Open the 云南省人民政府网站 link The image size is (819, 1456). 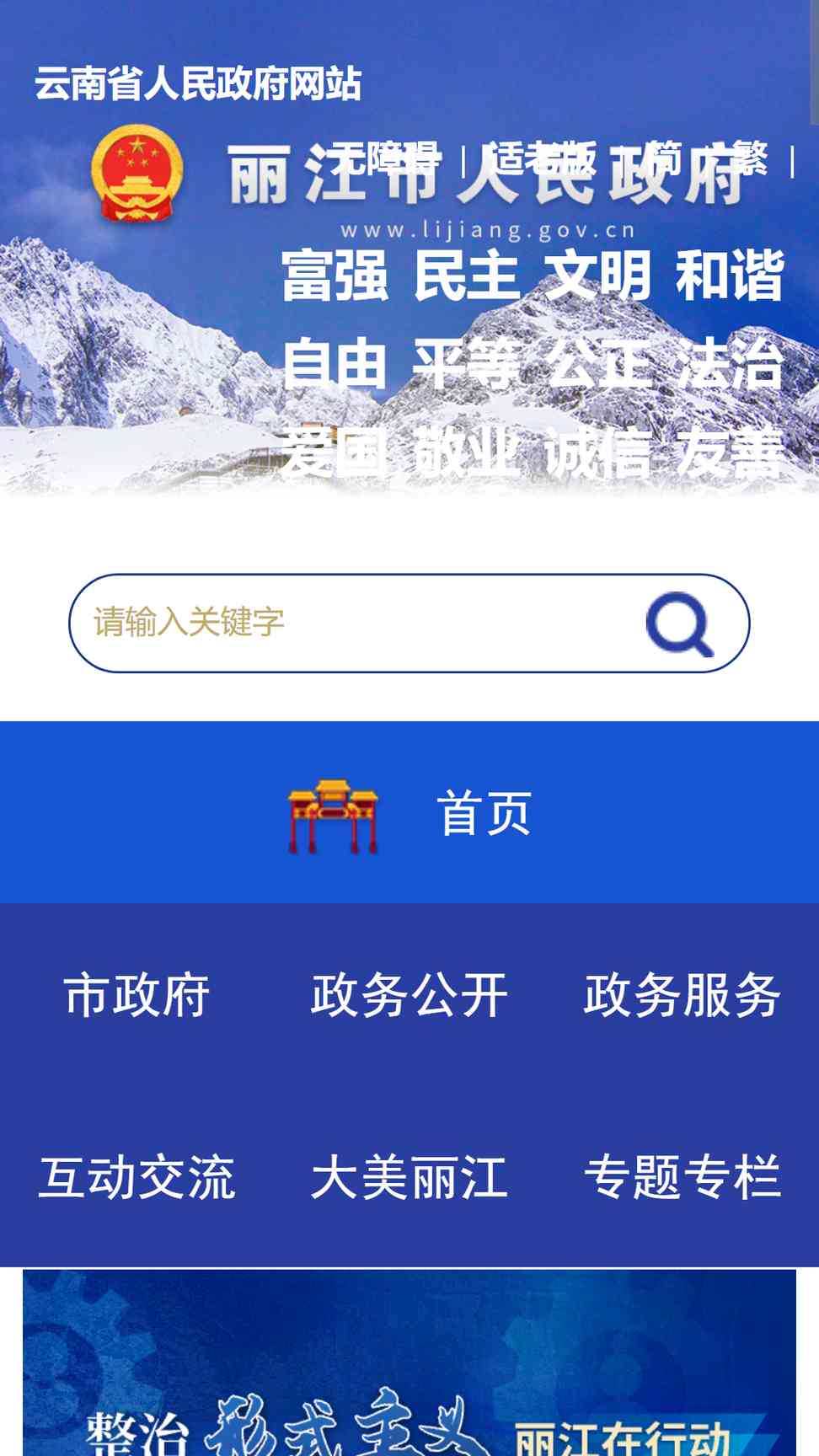[198, 84]
